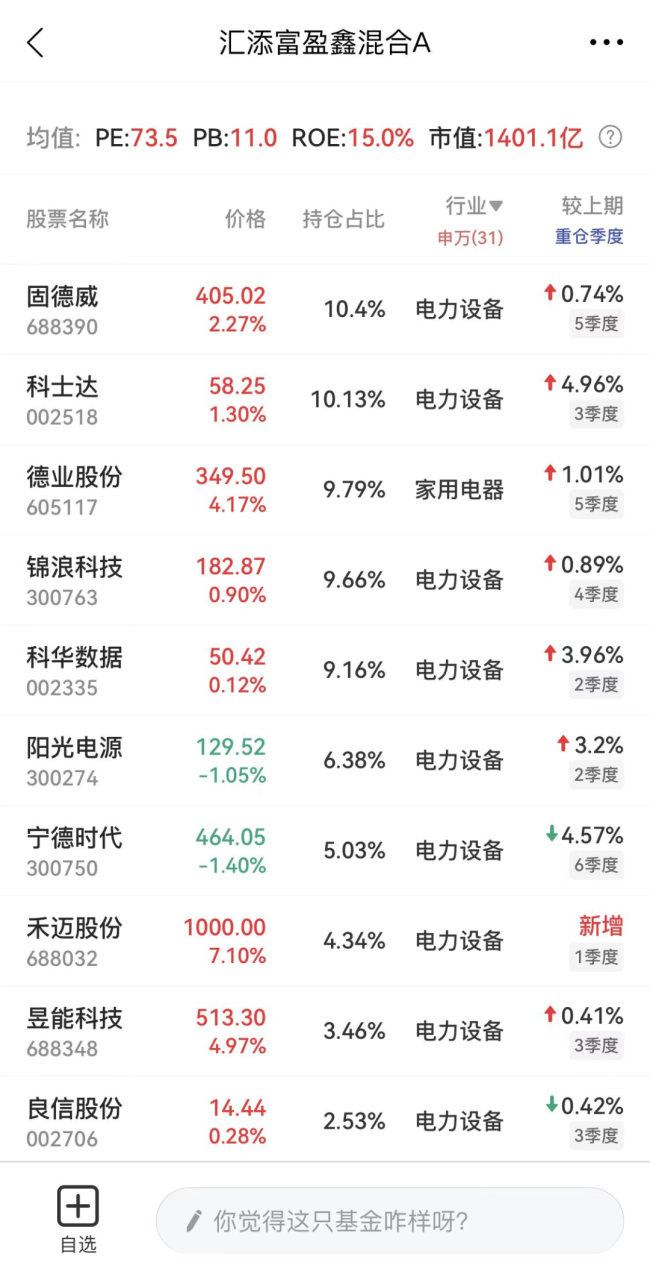Open the 科士达 stock row

tap(325, 400)
